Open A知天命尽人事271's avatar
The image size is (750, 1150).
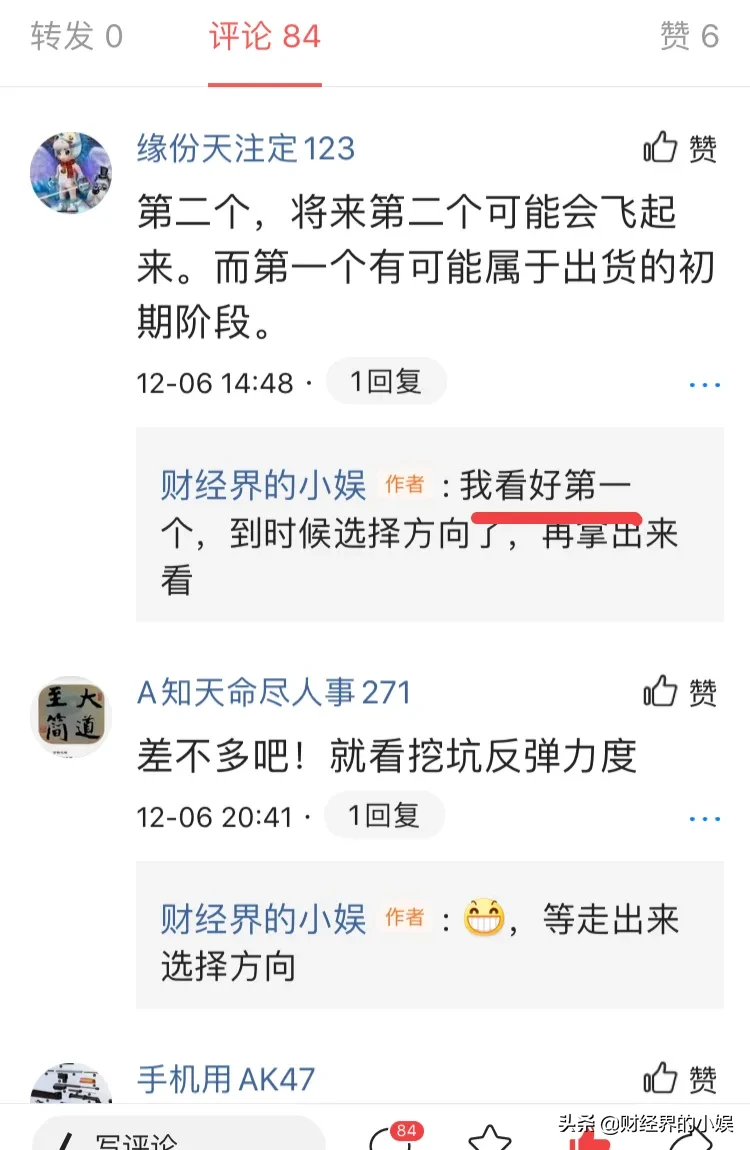coord(70,715)
